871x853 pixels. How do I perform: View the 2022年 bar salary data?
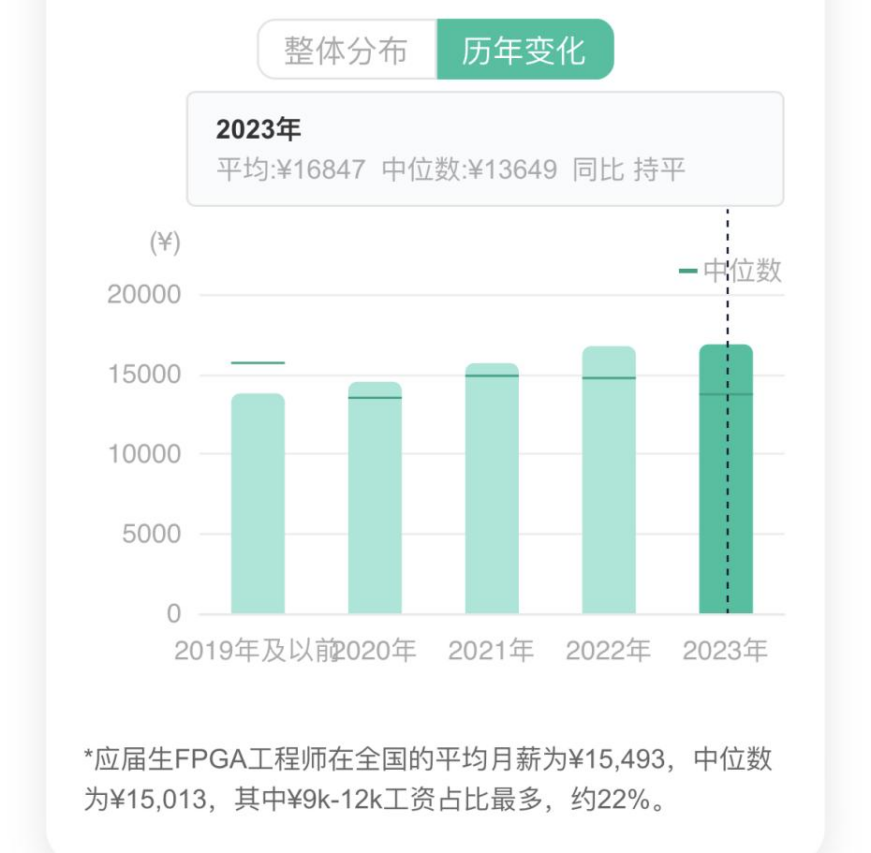[x=609, y=481]
